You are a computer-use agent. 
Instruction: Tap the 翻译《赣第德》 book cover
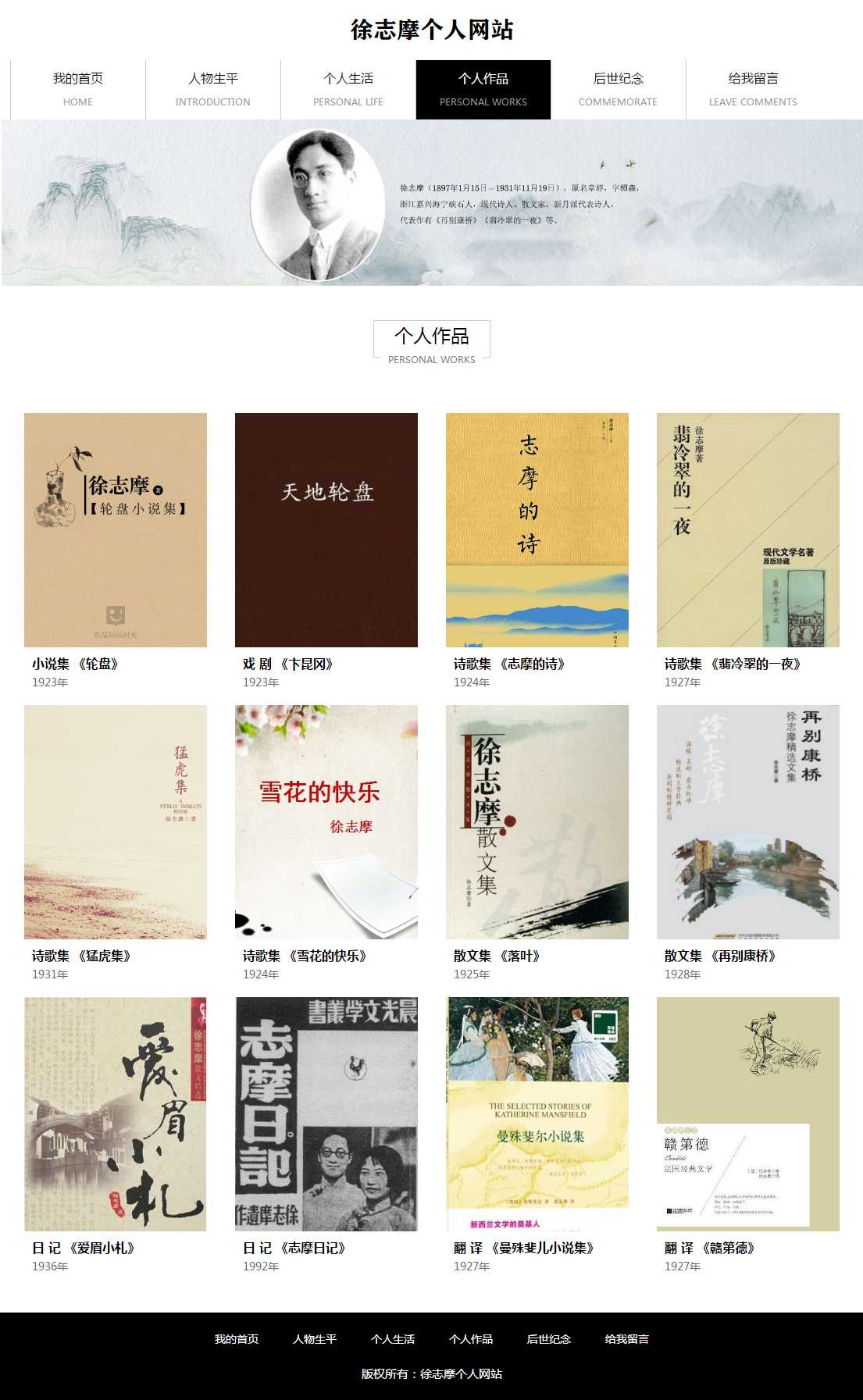tap(748, 1113)
